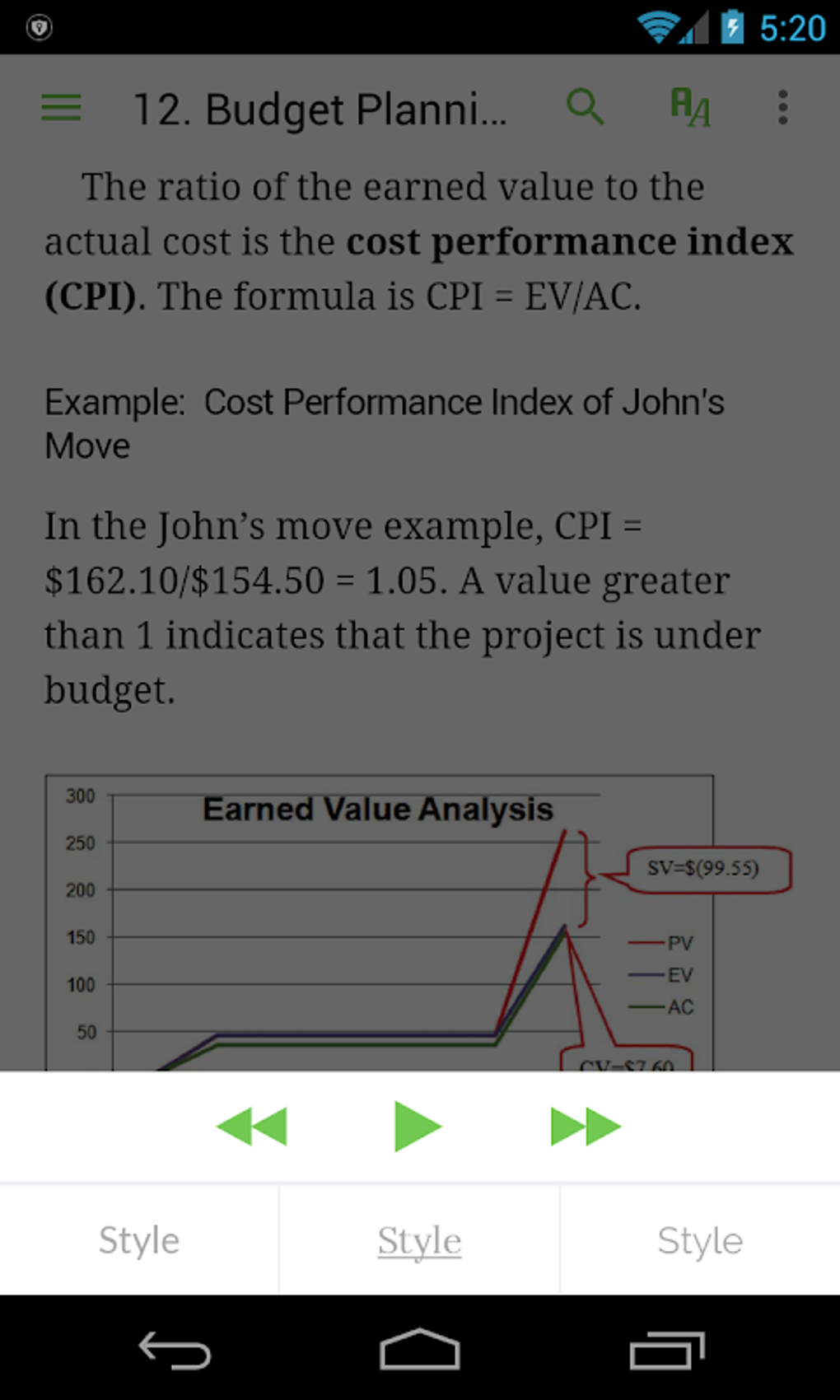The width and height of the screenshot is (840, 1400).
Task: Tap the permissions shield icon in status bar
Action: click(x=39, y=27)
